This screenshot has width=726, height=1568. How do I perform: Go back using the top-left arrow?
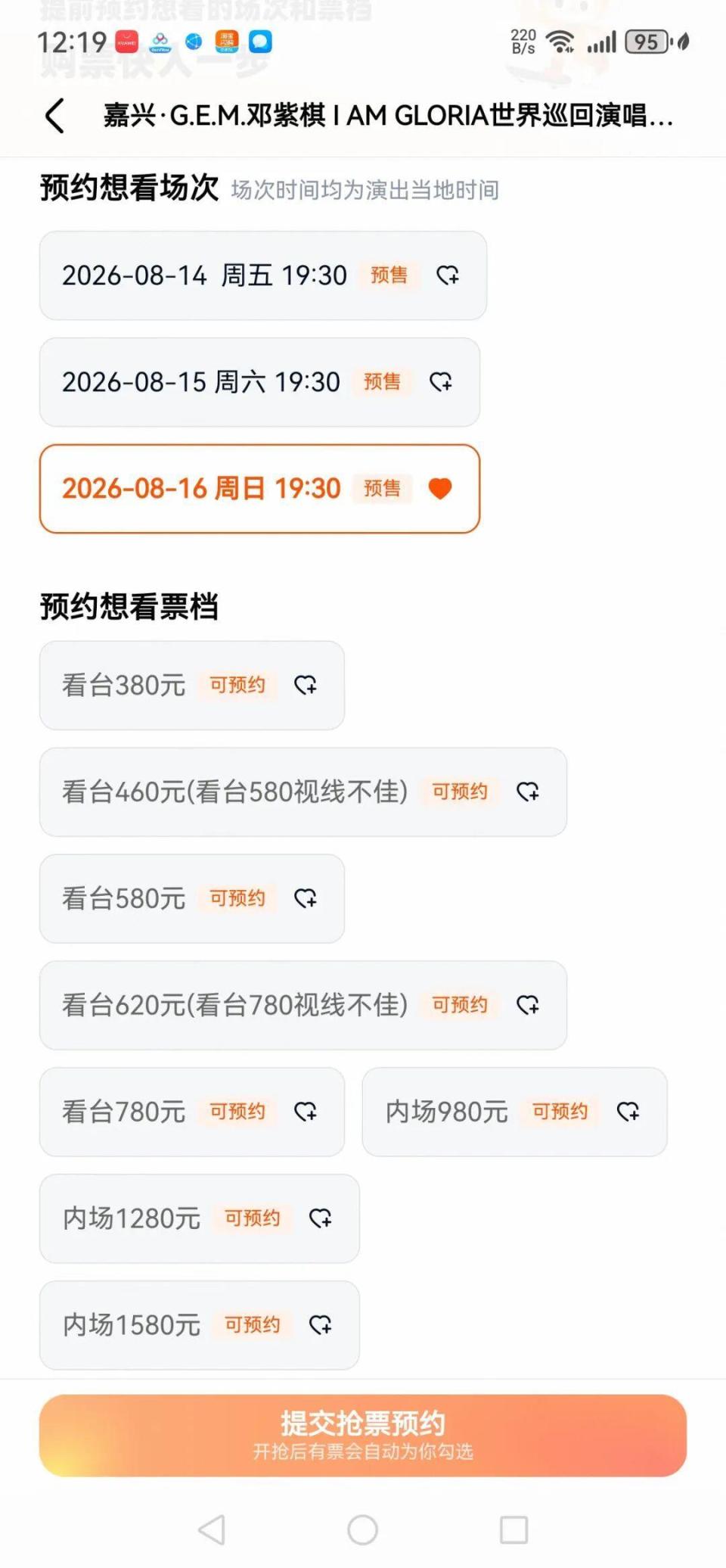(x=54, y=116)
